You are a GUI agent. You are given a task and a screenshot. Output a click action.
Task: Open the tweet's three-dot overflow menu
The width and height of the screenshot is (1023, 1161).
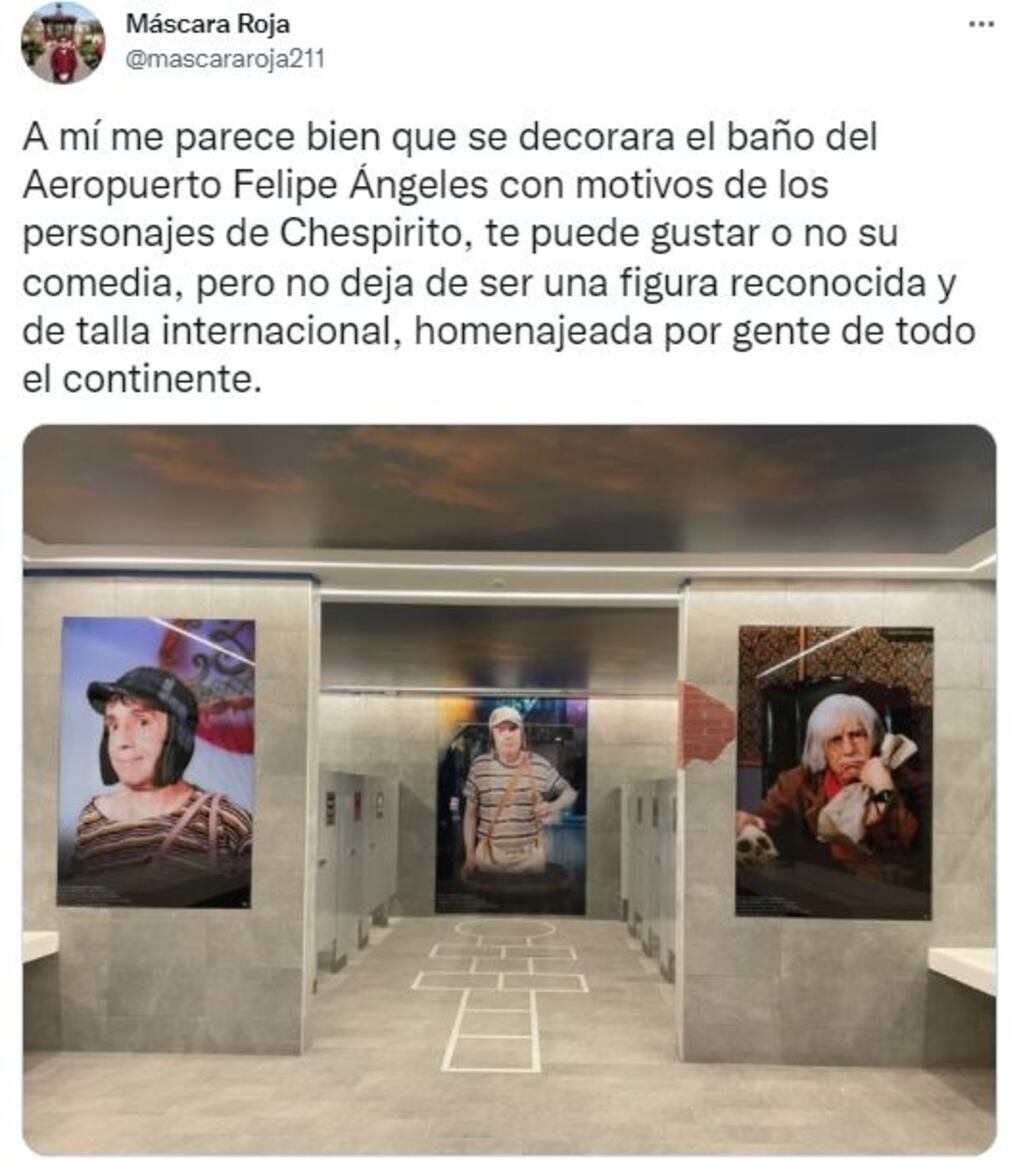pos(981,24)
